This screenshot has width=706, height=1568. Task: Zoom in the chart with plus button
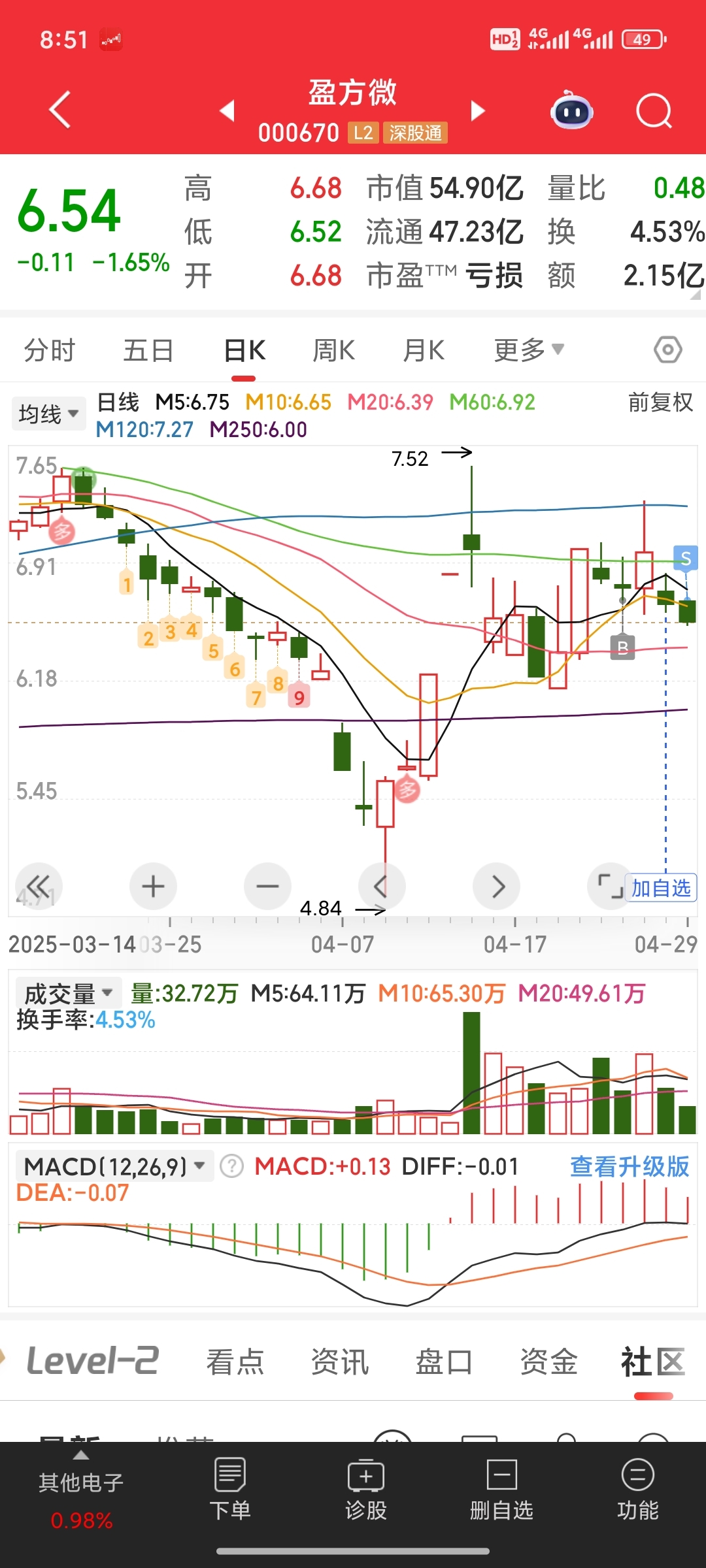[x=153, y=887]
